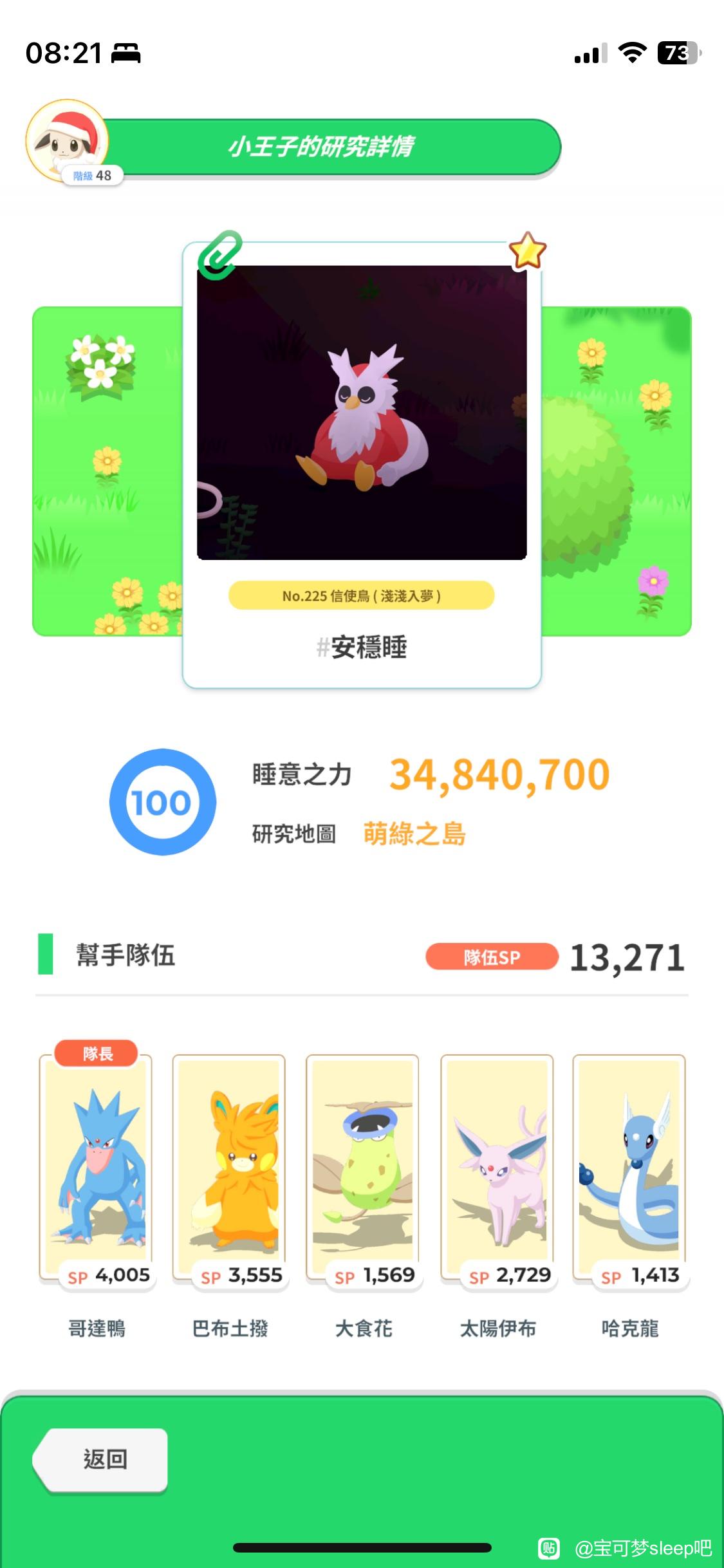Open the 信使鳥 sleep photo card
Screen dimensions: 724x1568
pos(362,465)
